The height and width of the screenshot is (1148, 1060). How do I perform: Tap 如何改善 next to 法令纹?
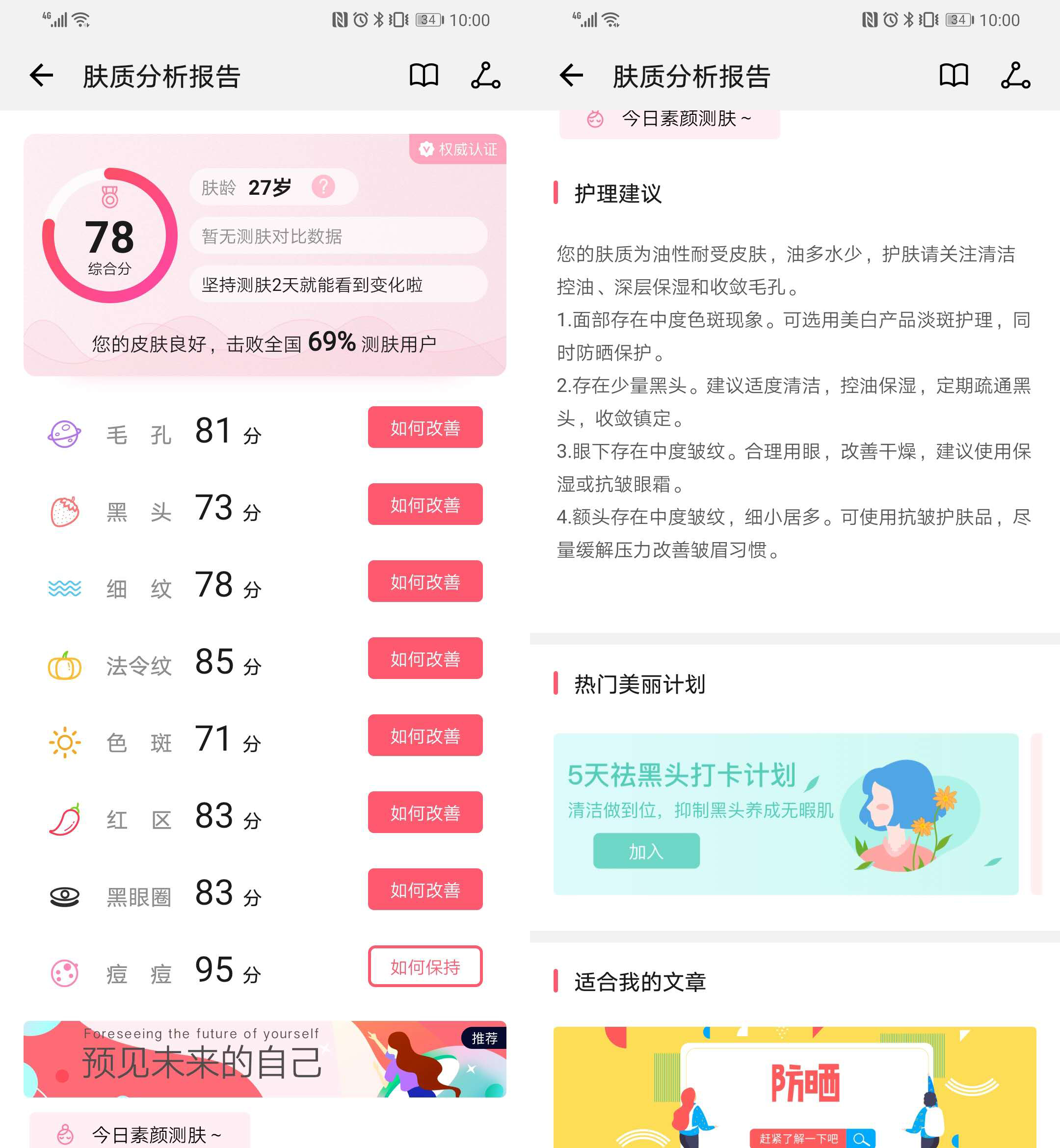click(x=424, y=658)
